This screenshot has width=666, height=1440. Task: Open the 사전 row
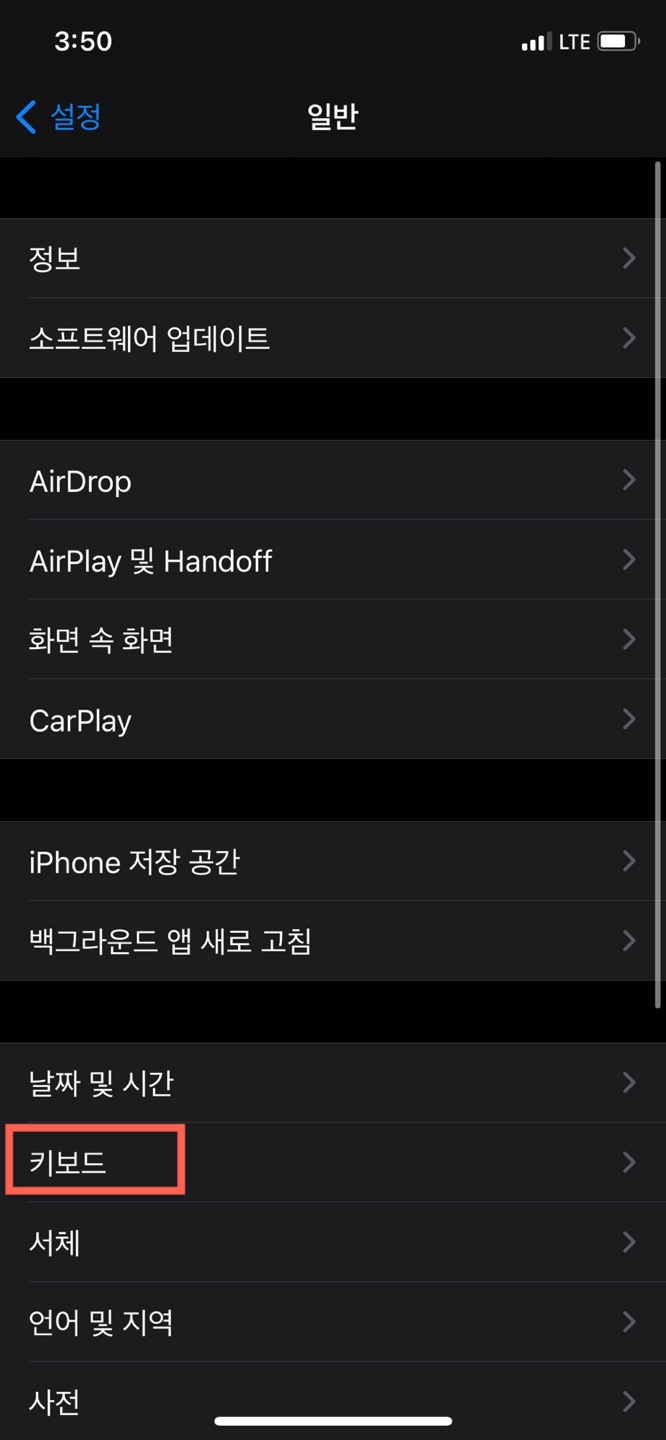tap(332, 1399)
